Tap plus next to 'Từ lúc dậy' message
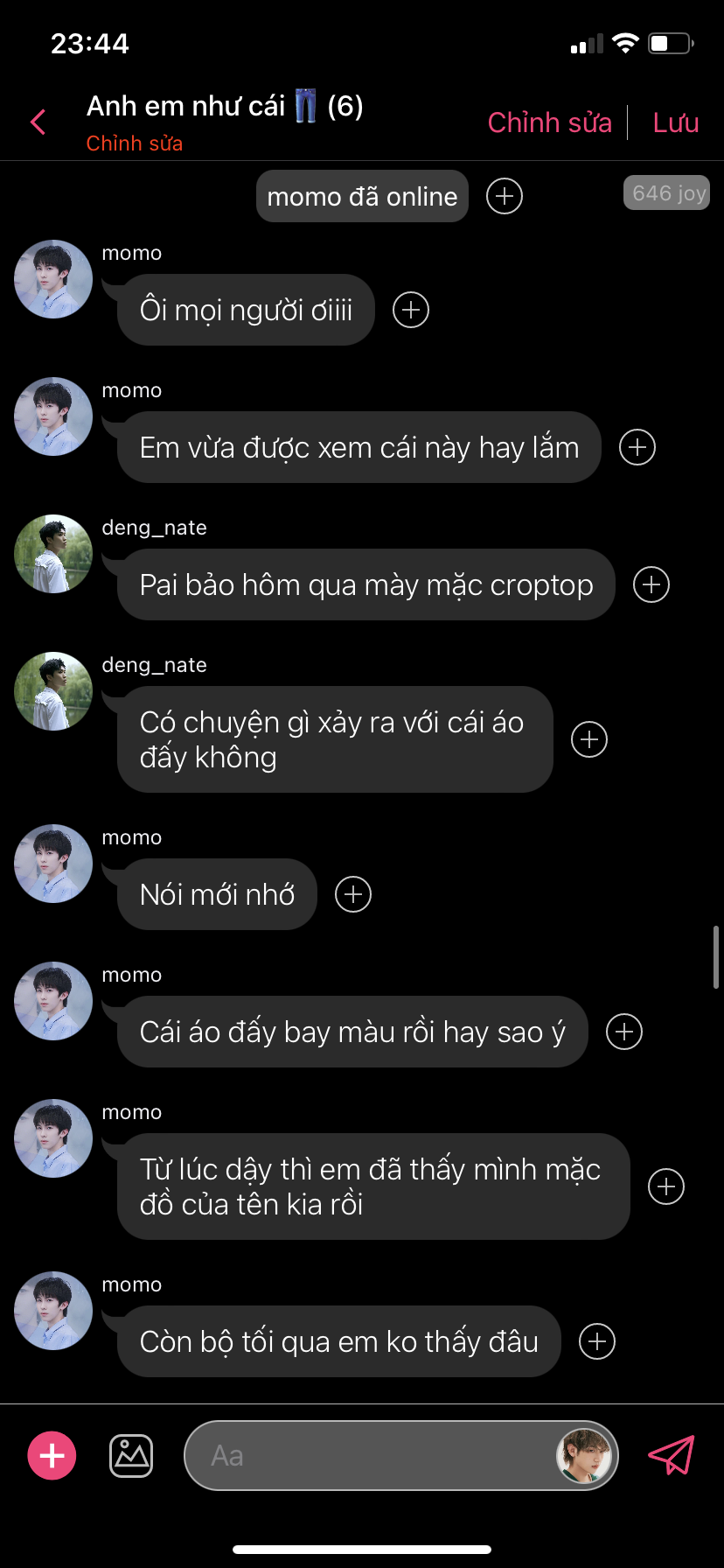 [x=666, y=1186]
